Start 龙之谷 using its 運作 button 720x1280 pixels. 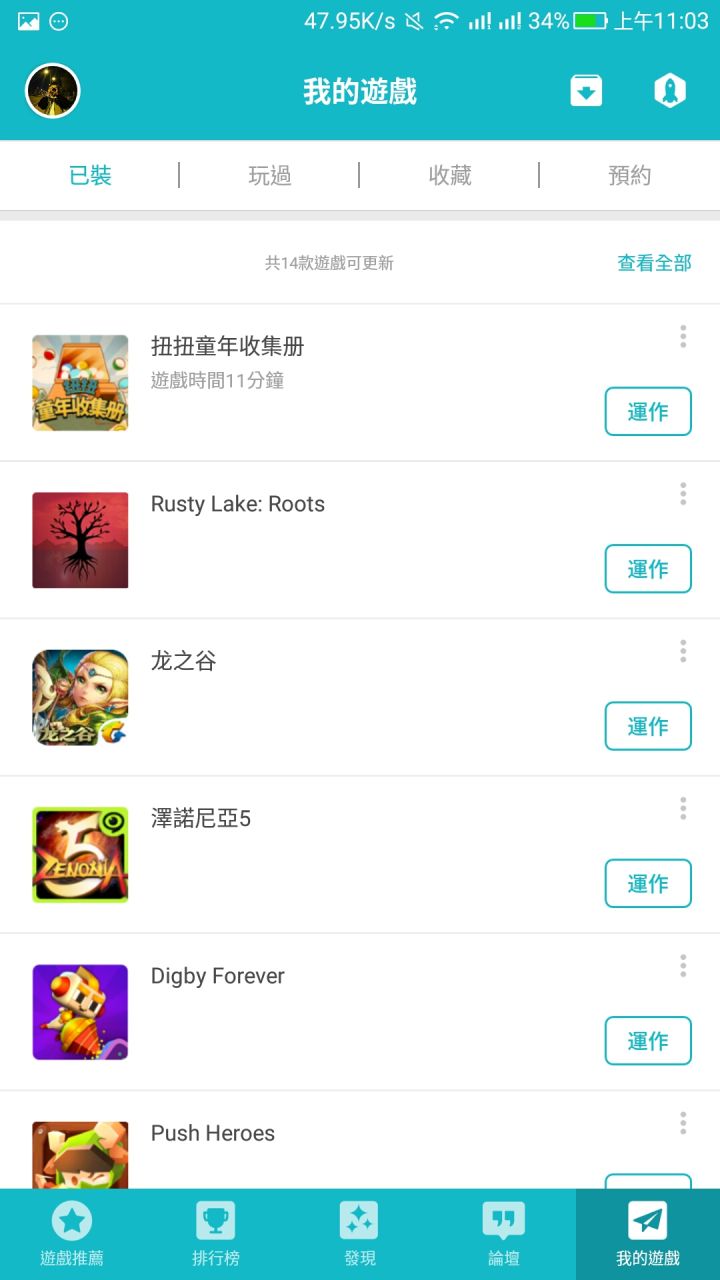(648, 726)
